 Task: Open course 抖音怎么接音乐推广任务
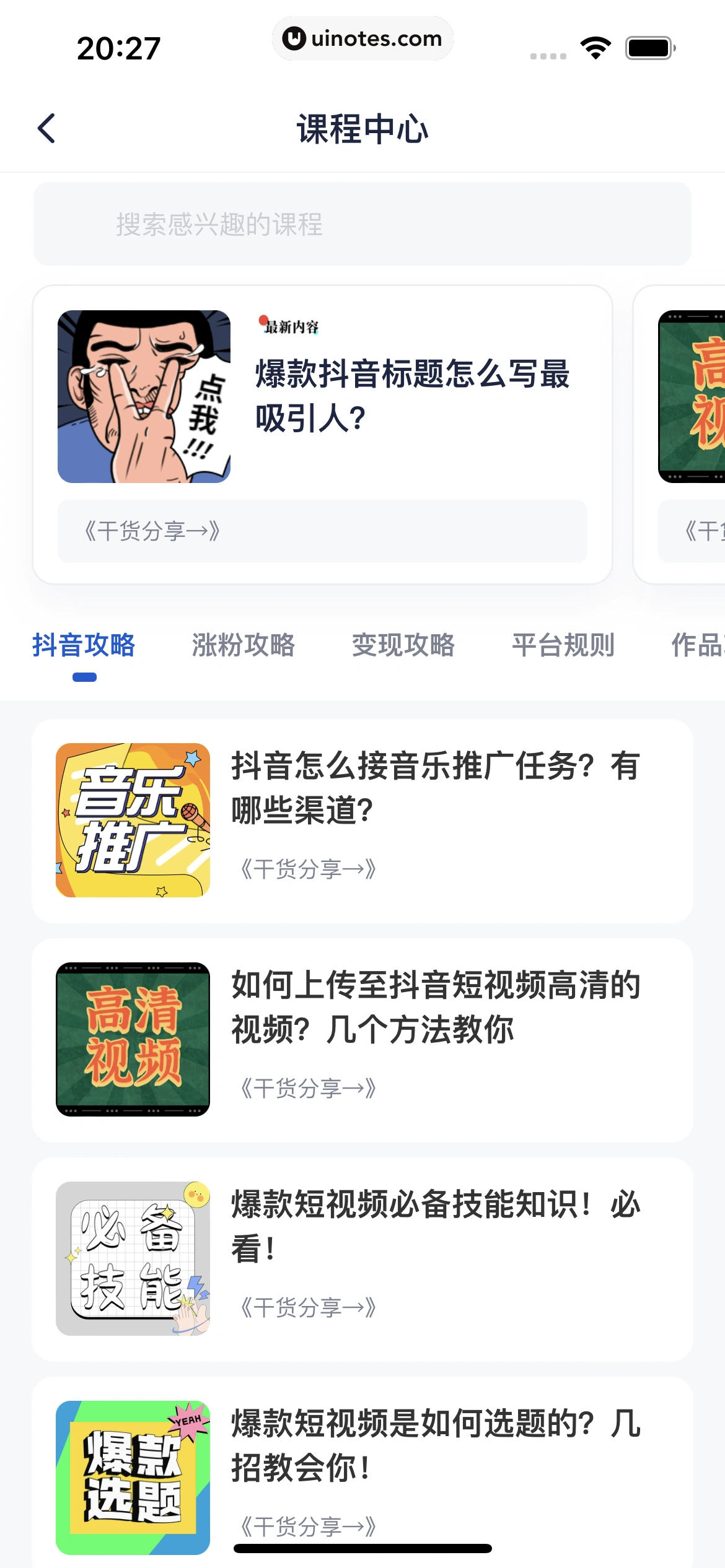pyautogui.click(x=362, y=820)
